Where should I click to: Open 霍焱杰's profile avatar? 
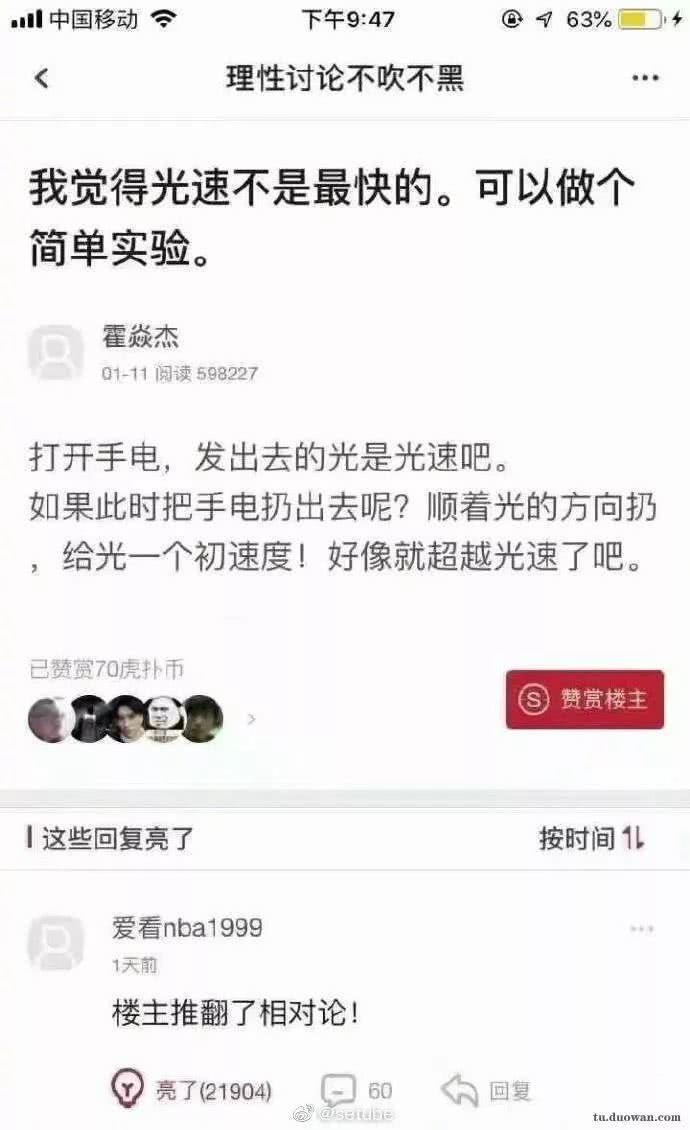[56, 352]
